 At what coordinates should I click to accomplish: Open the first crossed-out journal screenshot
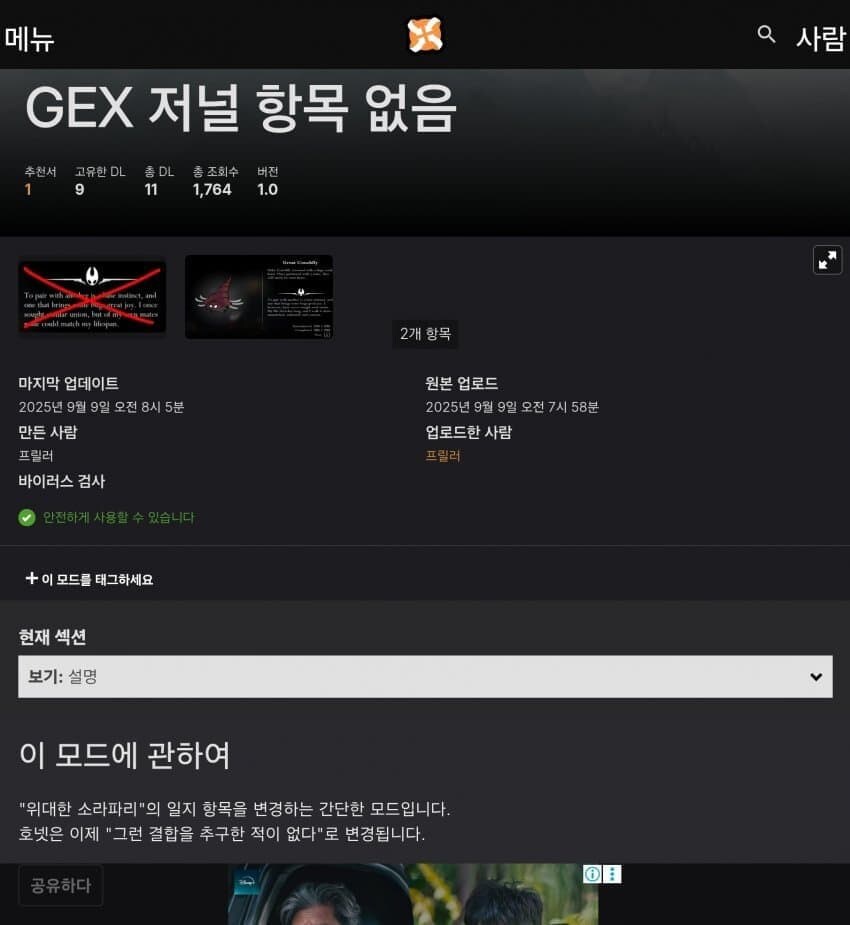tap(91, 297)
